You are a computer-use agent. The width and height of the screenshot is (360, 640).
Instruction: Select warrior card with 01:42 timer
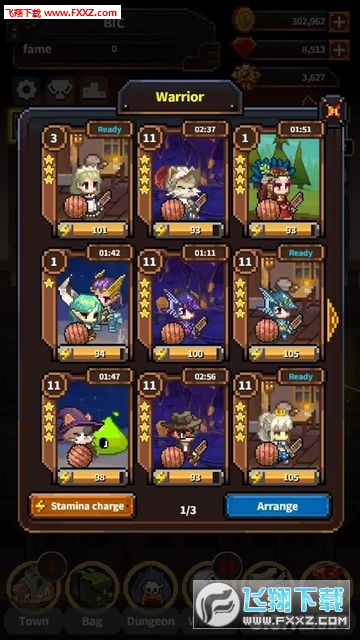(87, 303)
